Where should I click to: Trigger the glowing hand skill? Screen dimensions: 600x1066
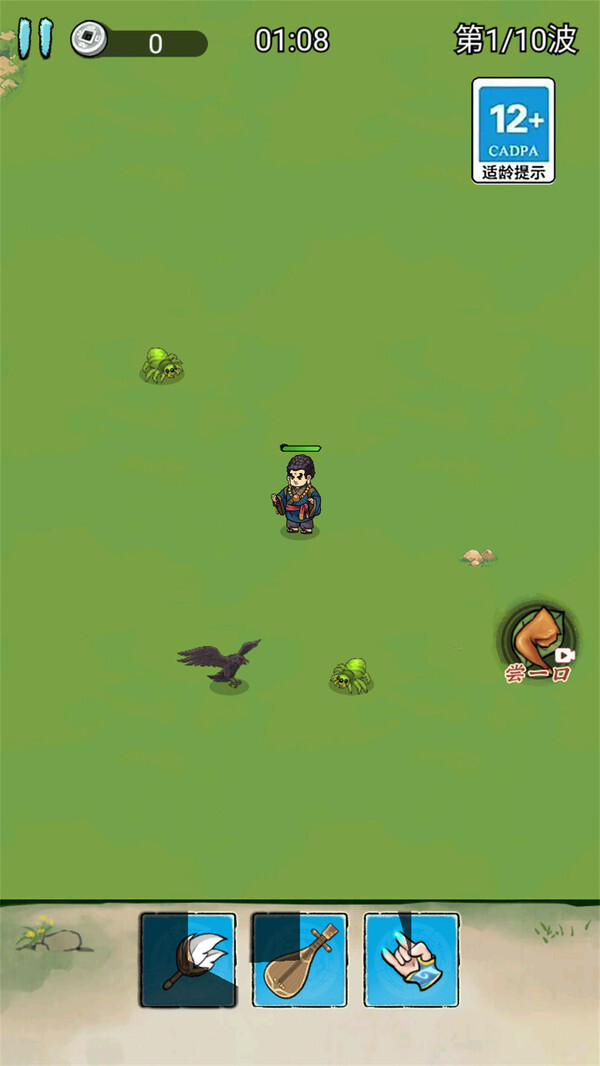tap(411, 959)
